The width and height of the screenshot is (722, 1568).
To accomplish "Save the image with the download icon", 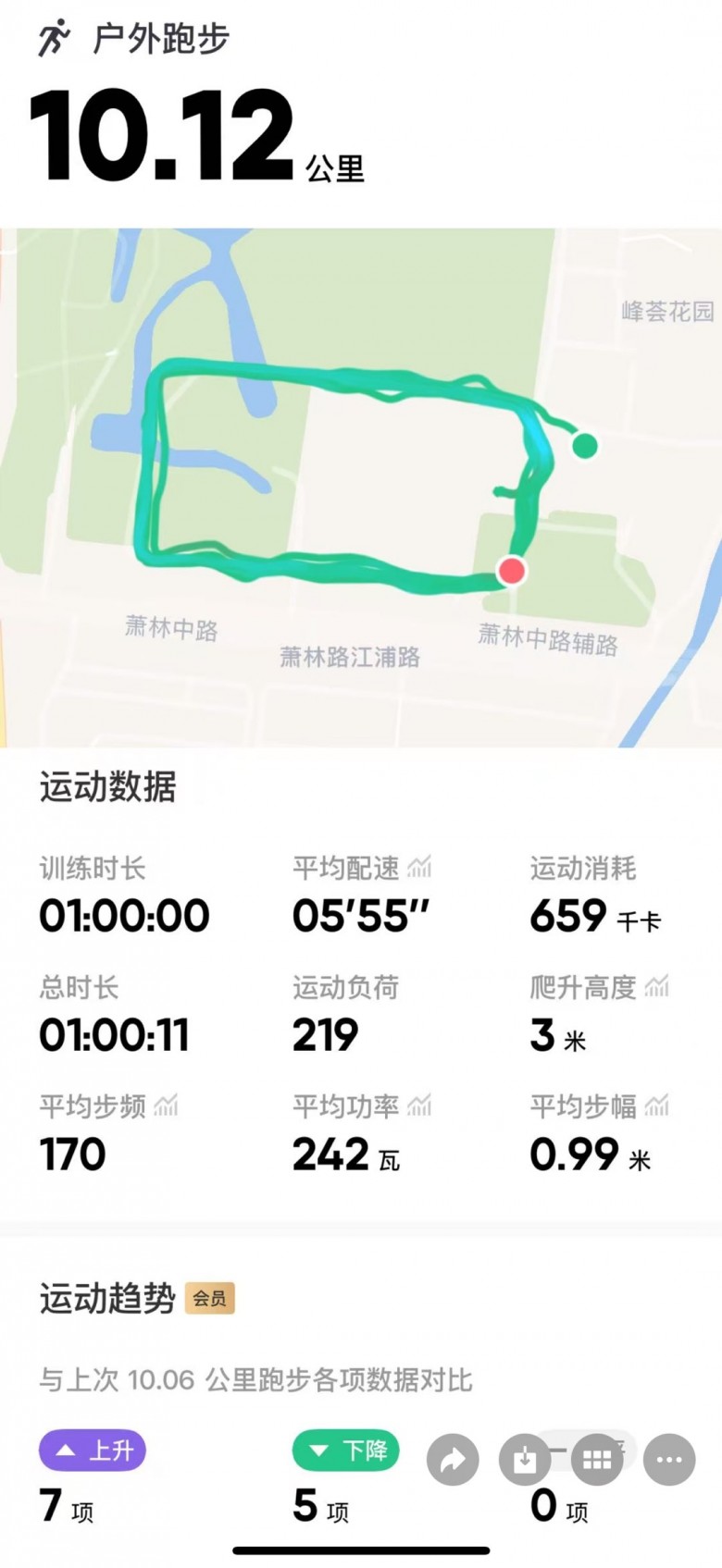I will tap(525, 1460).
